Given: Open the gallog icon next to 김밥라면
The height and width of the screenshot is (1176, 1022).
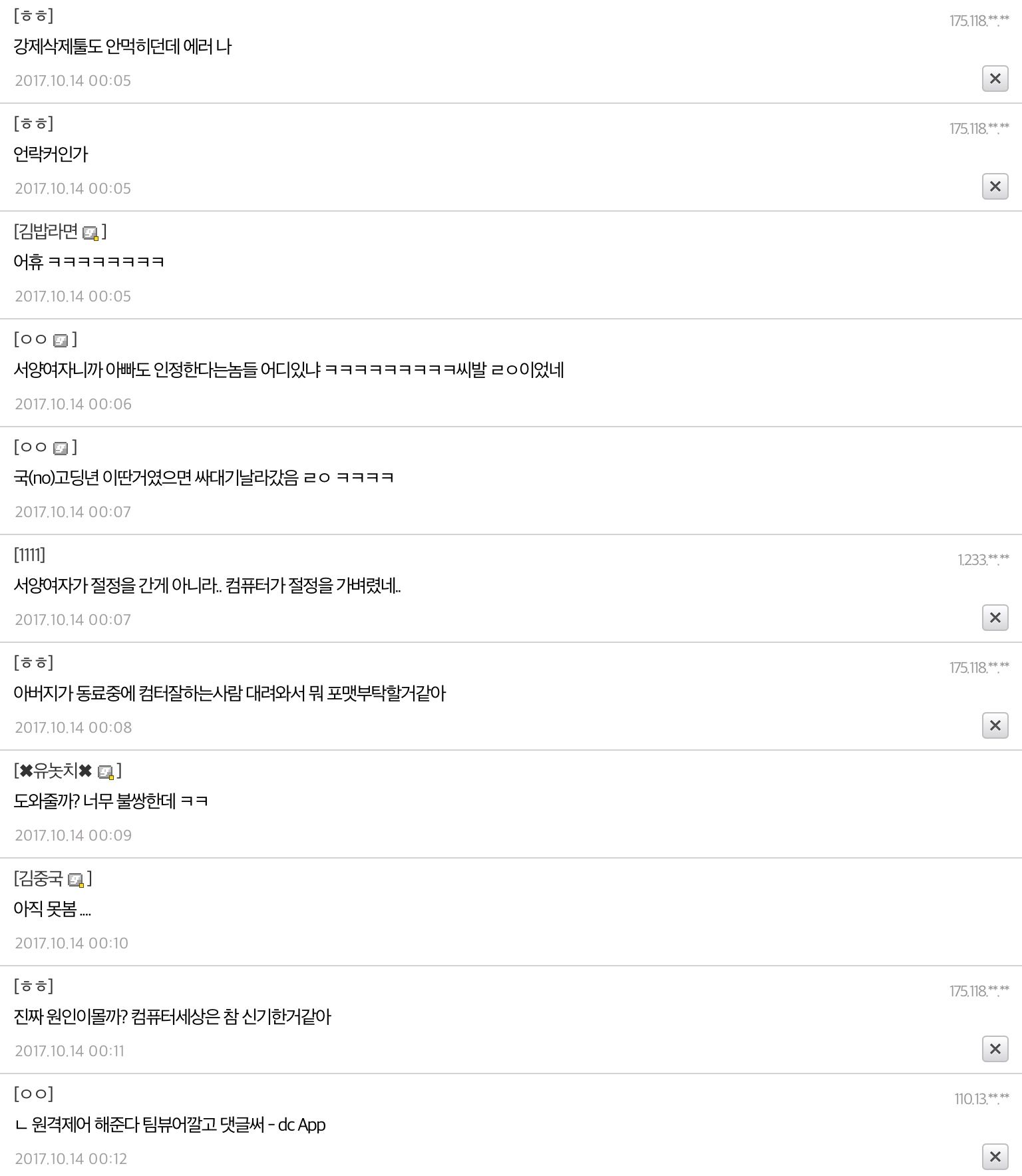Looking at the screenshot, I should click(90, 233).
